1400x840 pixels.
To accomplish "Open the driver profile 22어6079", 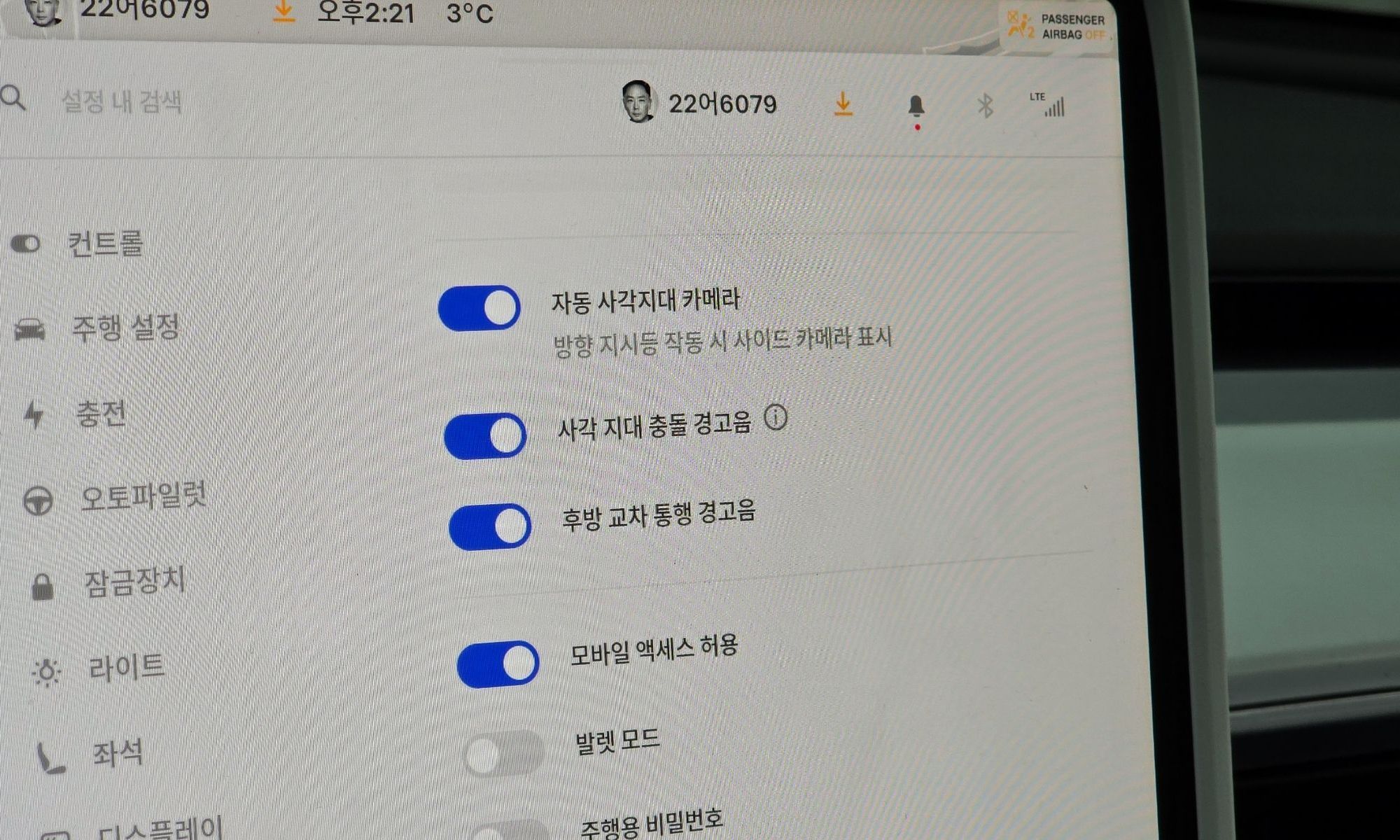I will coord(699,104).
